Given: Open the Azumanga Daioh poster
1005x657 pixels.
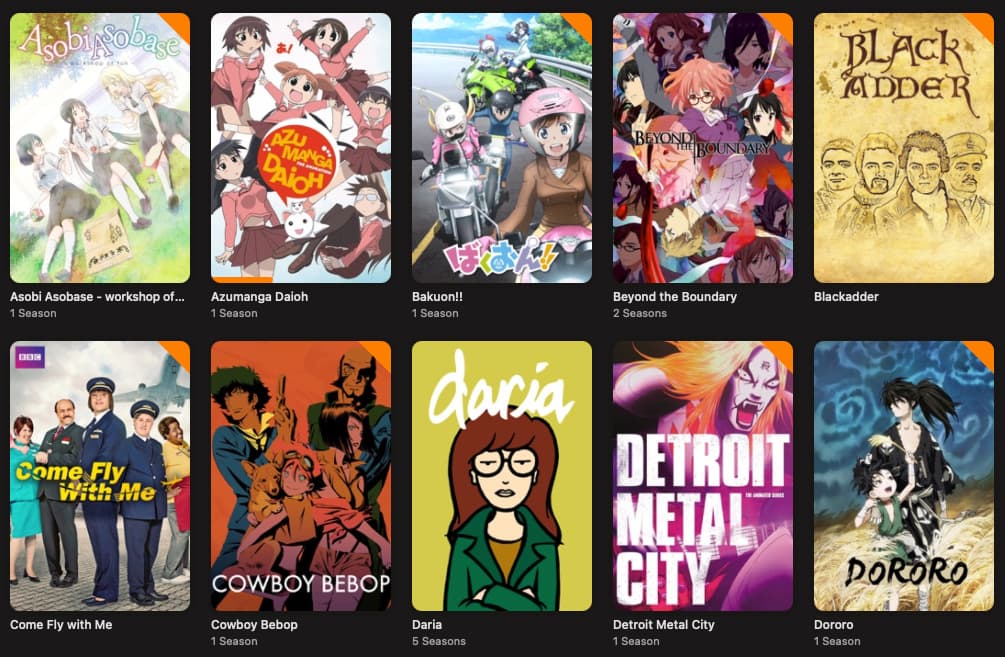Looking at the screenshot, I should pyautogui.click(x=301, y=148).
